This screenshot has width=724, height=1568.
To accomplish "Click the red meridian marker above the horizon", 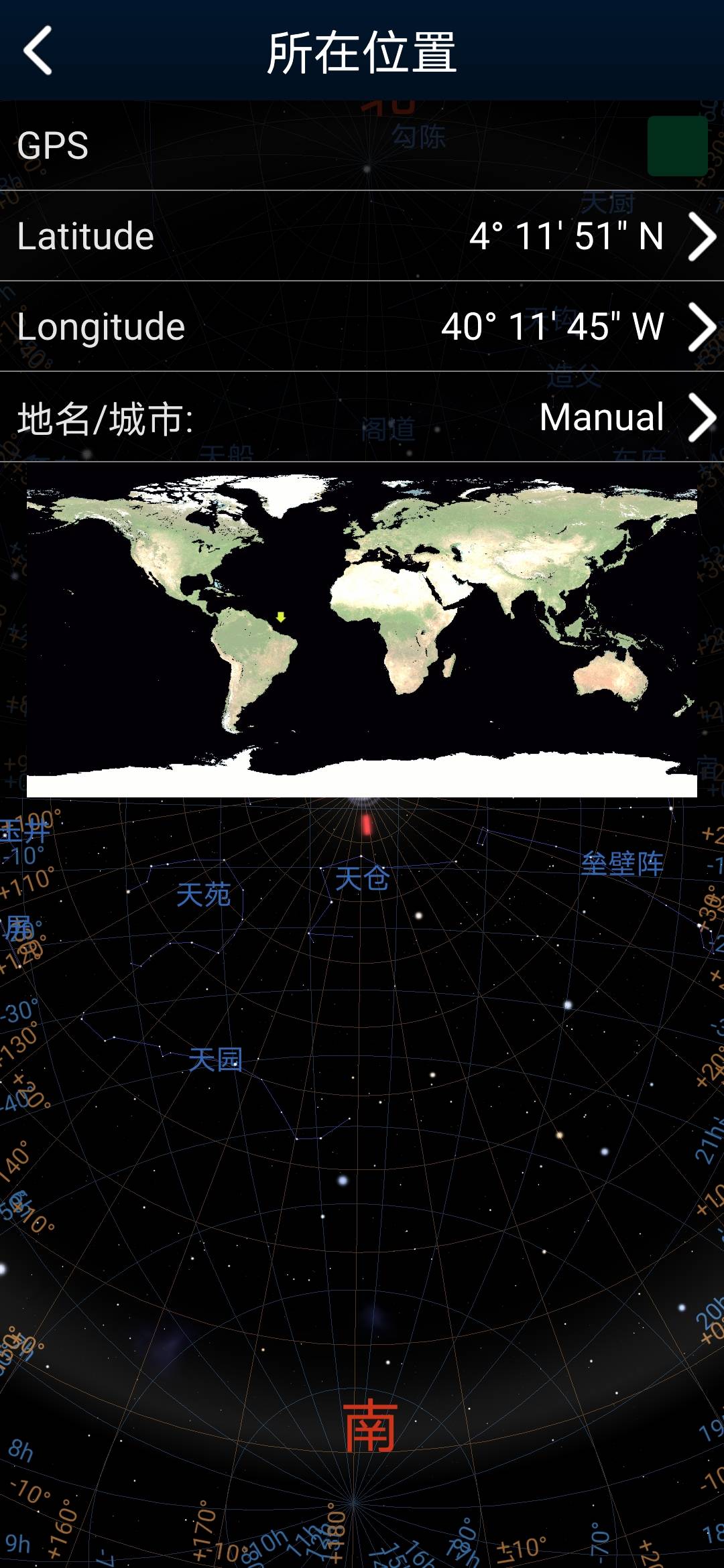I will point(365,826).
